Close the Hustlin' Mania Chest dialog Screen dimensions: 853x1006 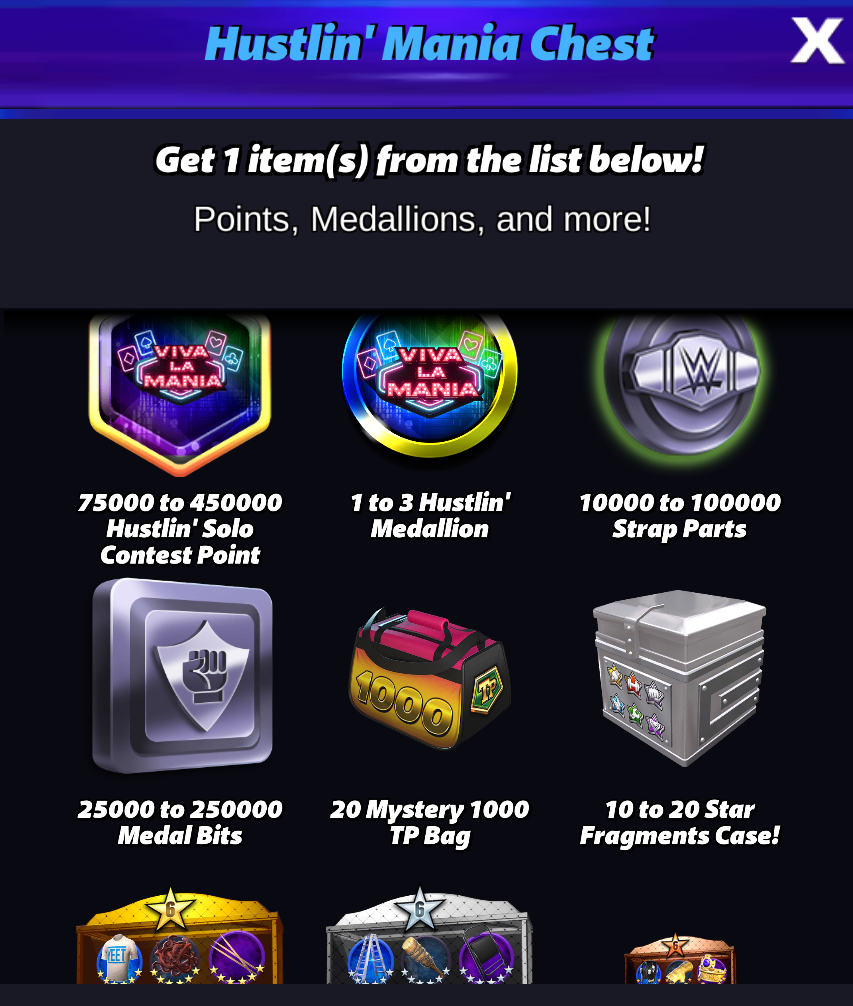[816, 41]
